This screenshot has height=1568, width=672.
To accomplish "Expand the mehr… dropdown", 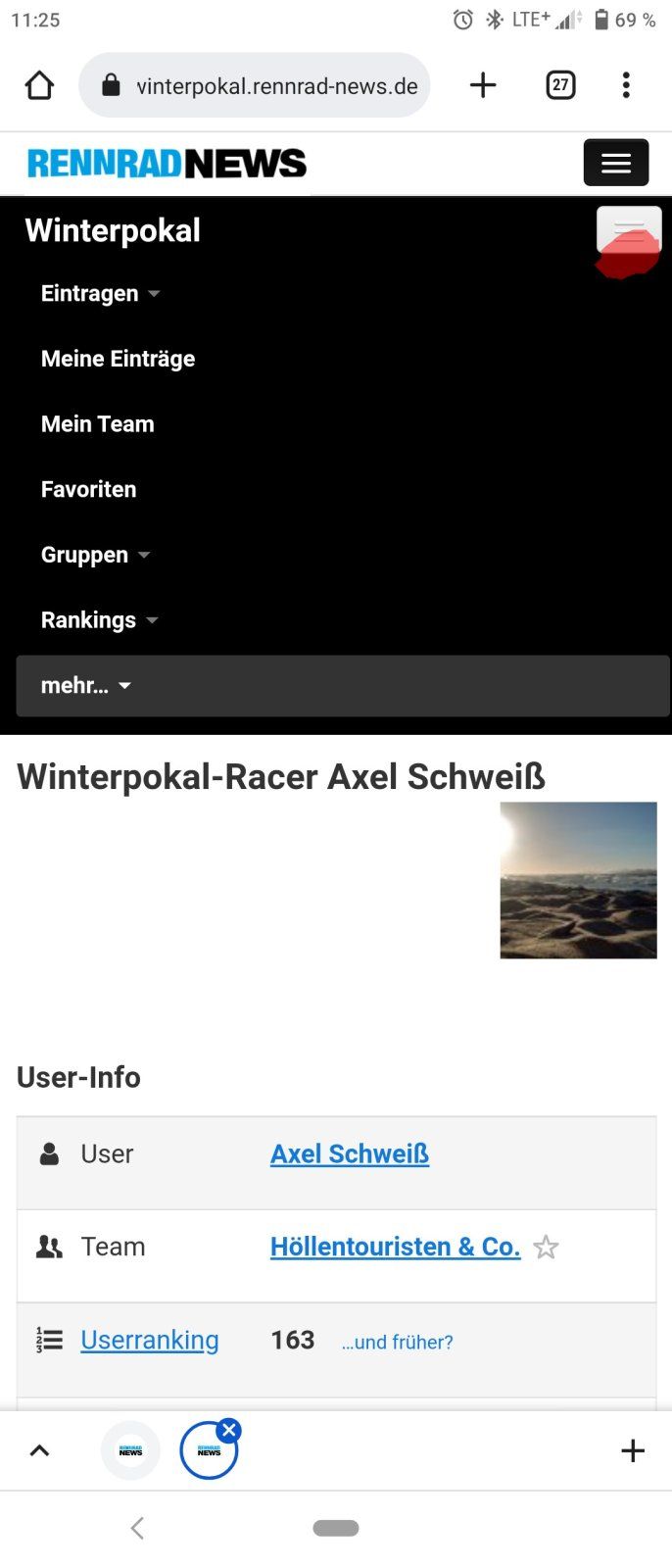I will (x=85, y=686).
